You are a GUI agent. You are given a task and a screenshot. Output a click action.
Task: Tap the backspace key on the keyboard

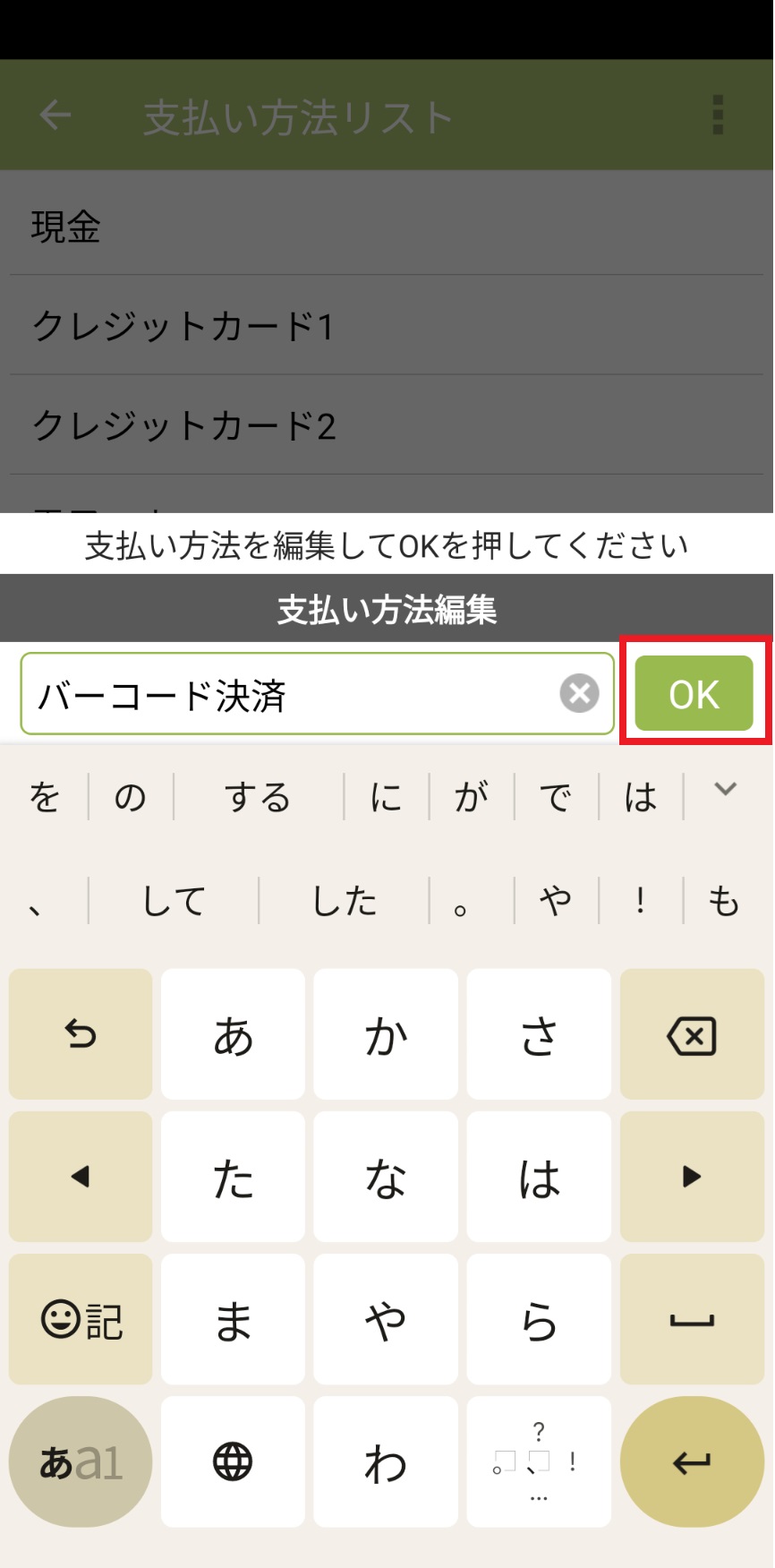click(x=691, y=1035)
